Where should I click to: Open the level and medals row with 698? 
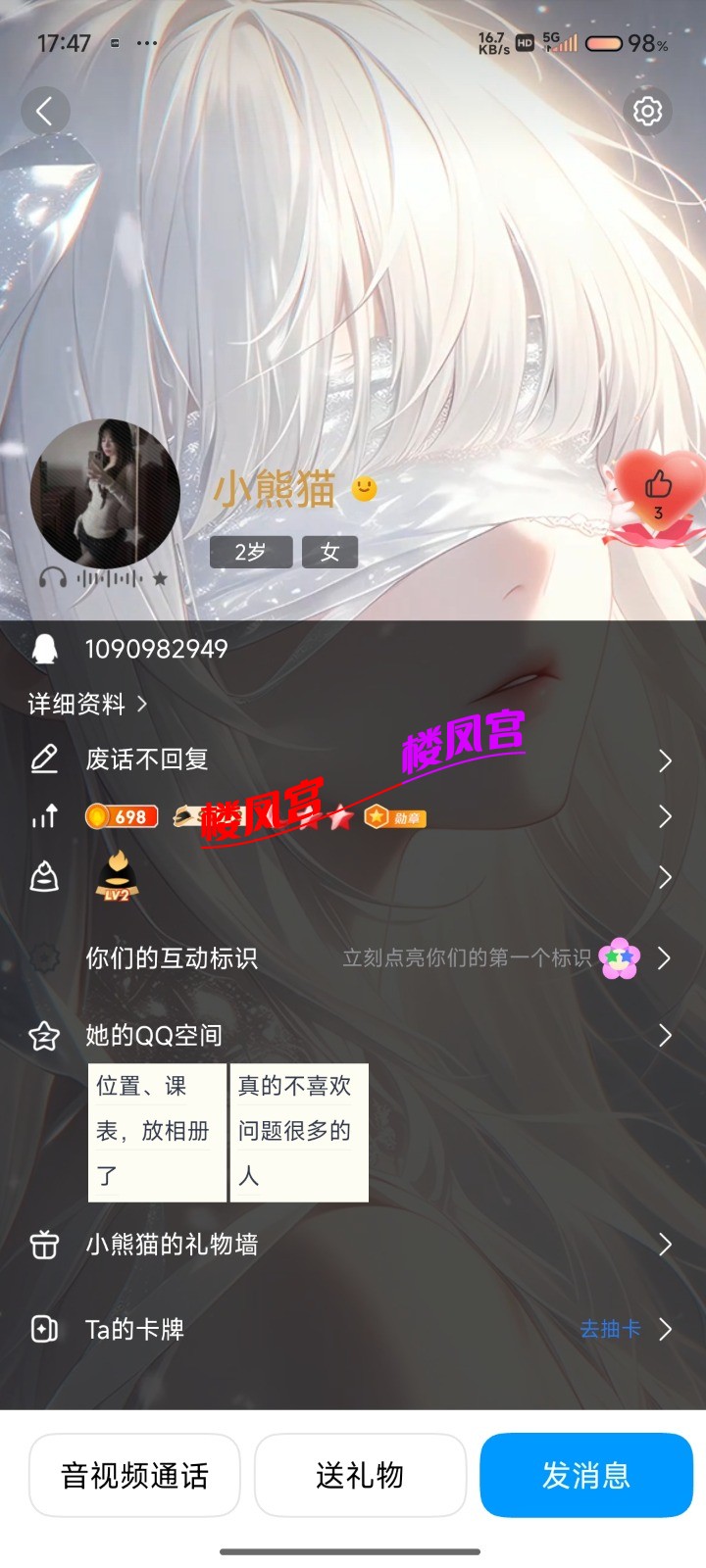pyautogui.click(x=353, y=816)
